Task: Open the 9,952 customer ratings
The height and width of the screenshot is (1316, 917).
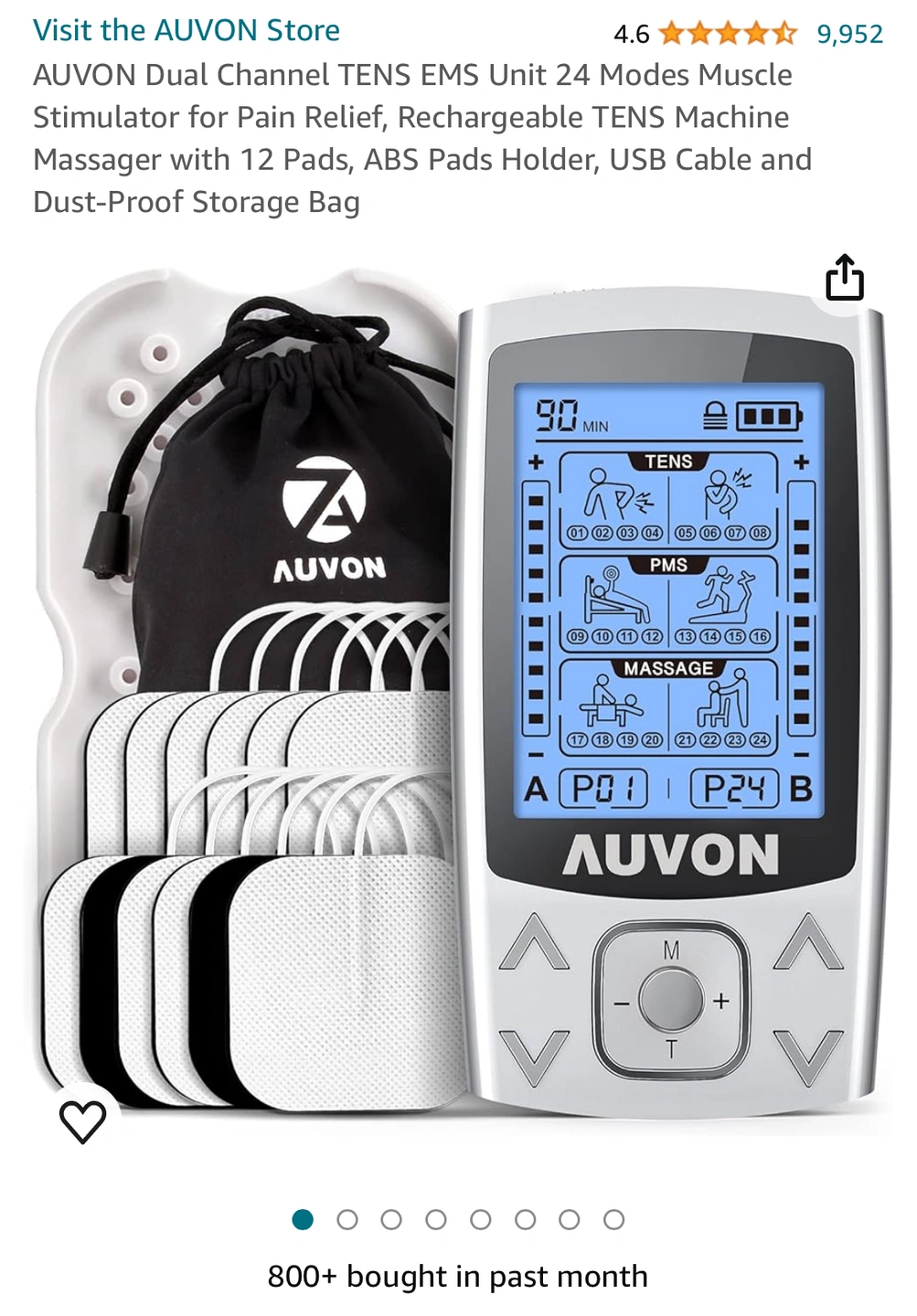Action: [x=849, y=34]
